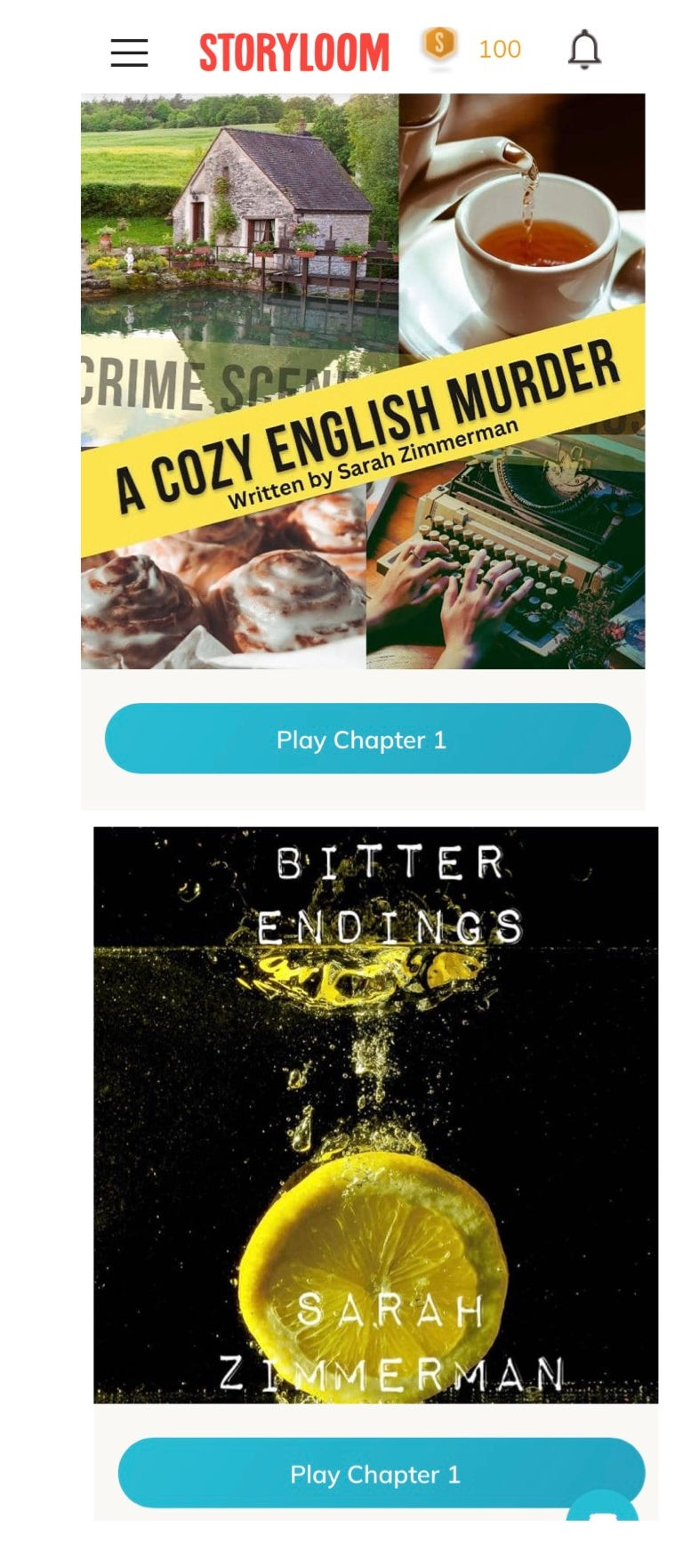The width and height of the screenshot is (699, 1568).
Task: Open the A Cozy English Murder cover
Action: [363, 381]
